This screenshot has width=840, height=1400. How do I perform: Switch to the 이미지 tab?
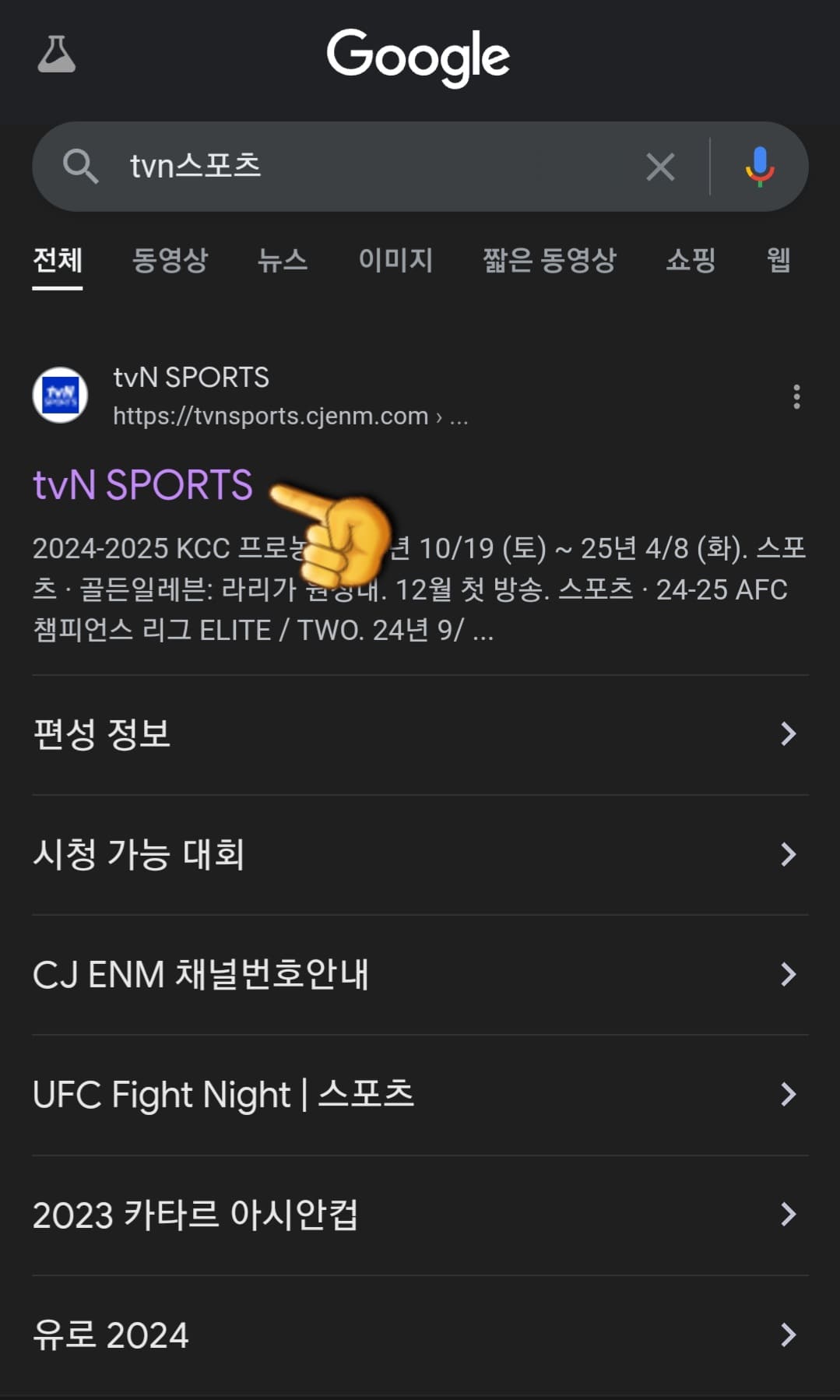pyautogui.click(x=396, y=262)
